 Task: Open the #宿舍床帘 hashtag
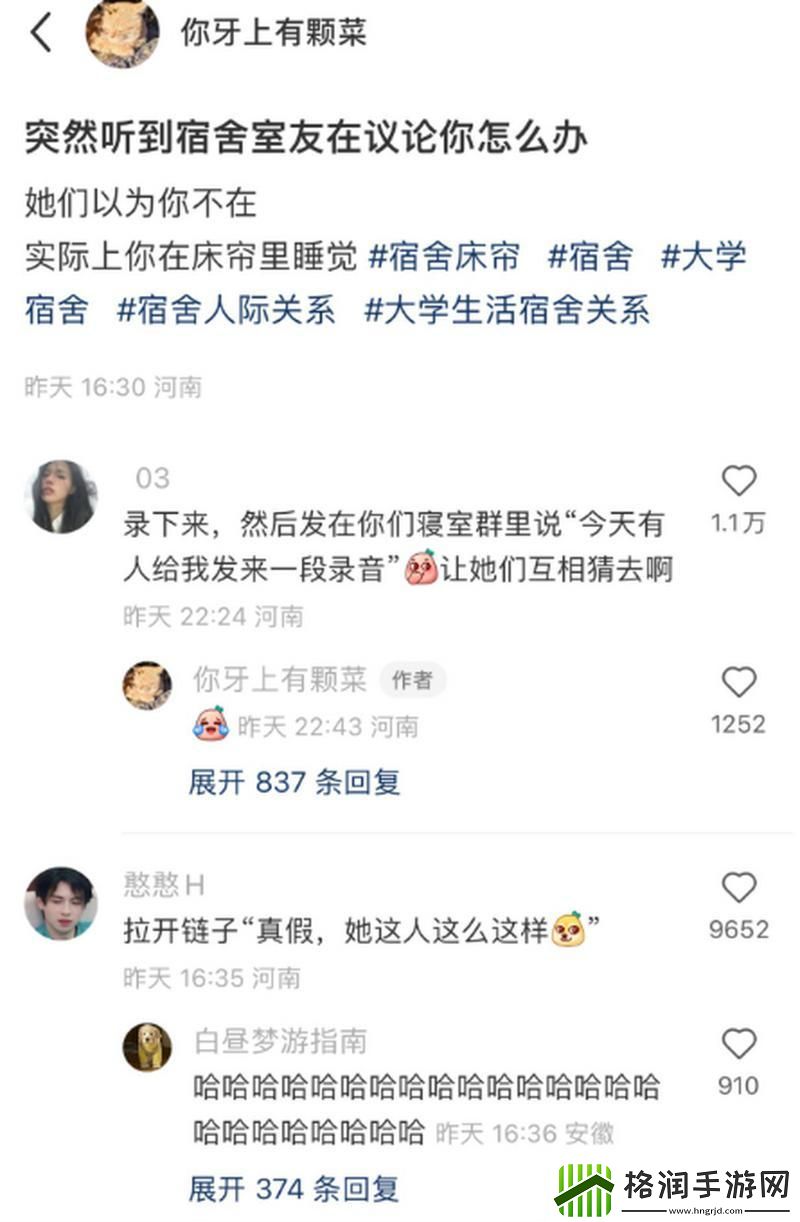[x=444, y=257]
